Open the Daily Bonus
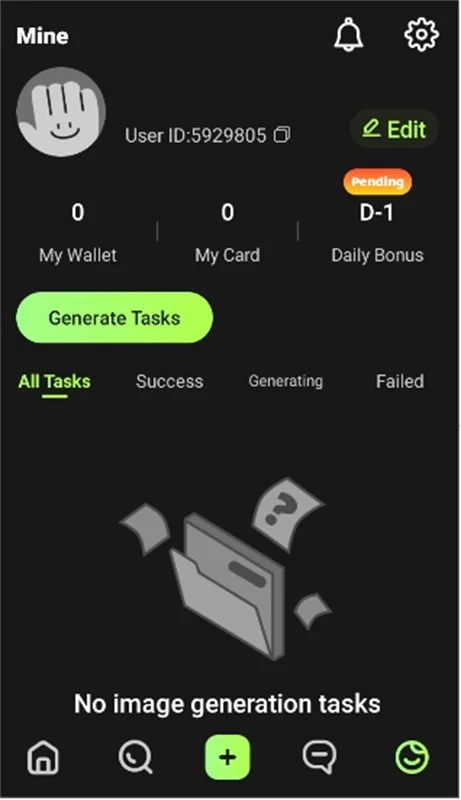 (x=377, y=232)
